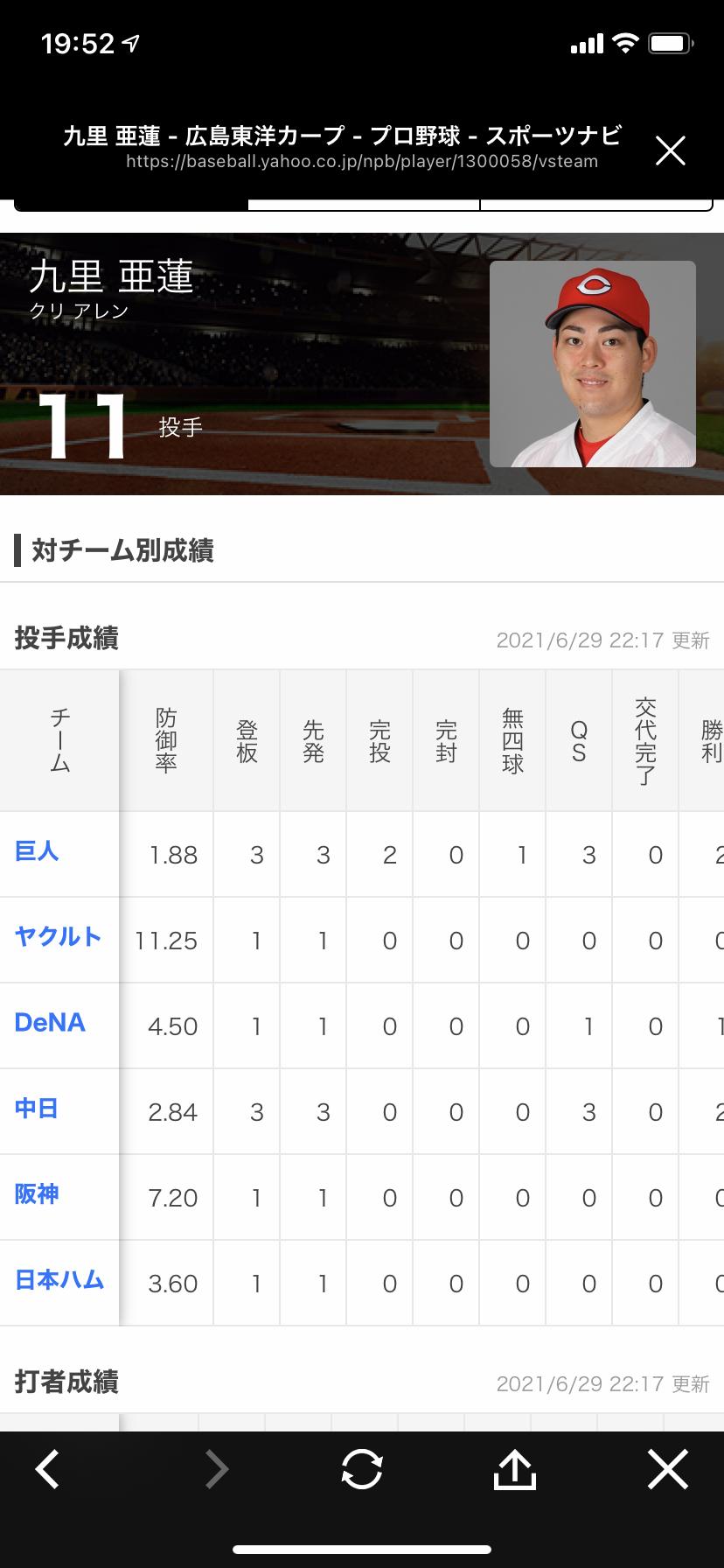Viewport: 724px width, 1568px height.
Task: Open the DeNA team link
Action: pyautogui.click(x=50, y=1023)
